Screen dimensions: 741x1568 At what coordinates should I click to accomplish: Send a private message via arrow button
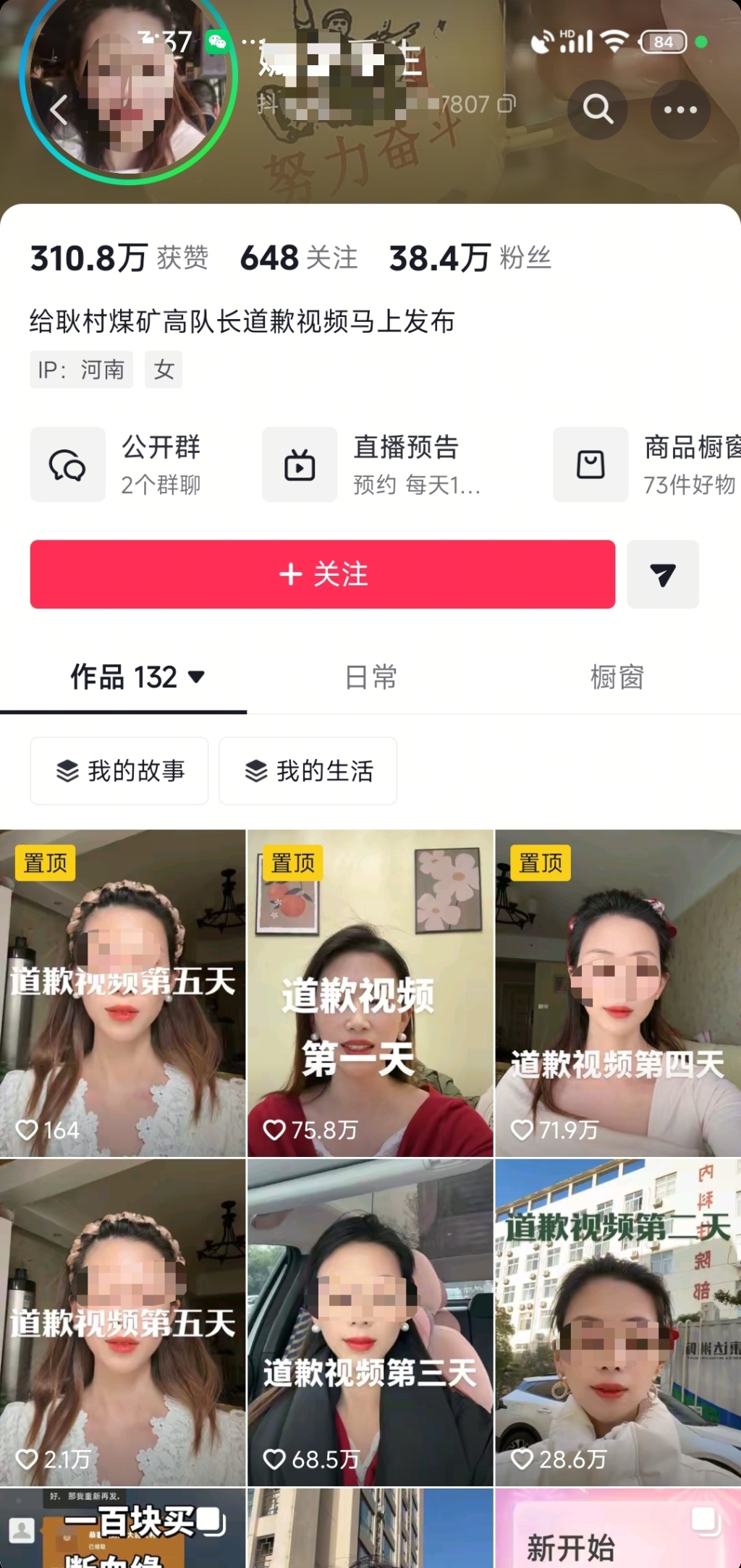pyautogui.click(x=662, y=575)
